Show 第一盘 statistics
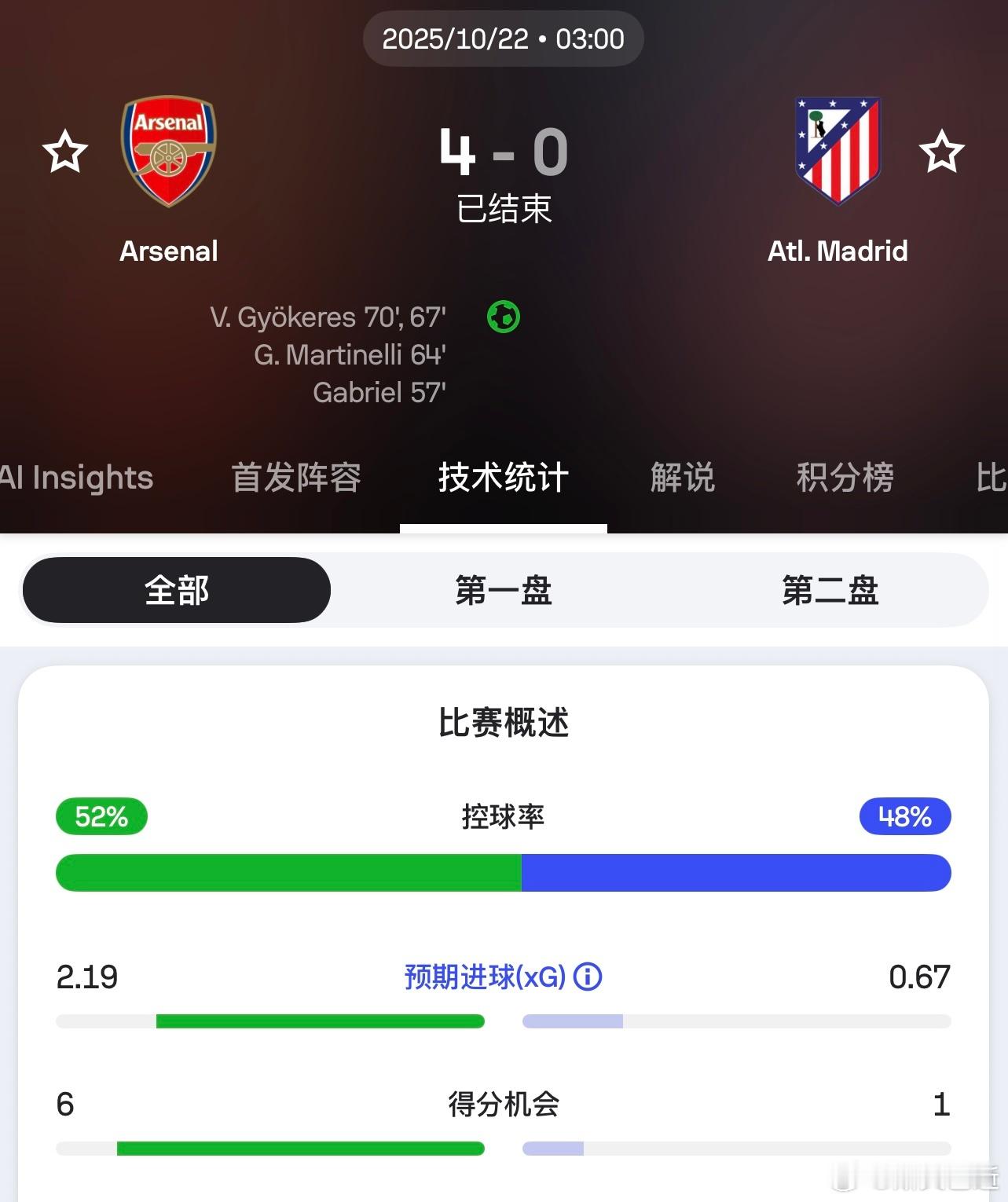Image resolution: width=1008 pixels, height=1202 pixels. tap(504, 590)
